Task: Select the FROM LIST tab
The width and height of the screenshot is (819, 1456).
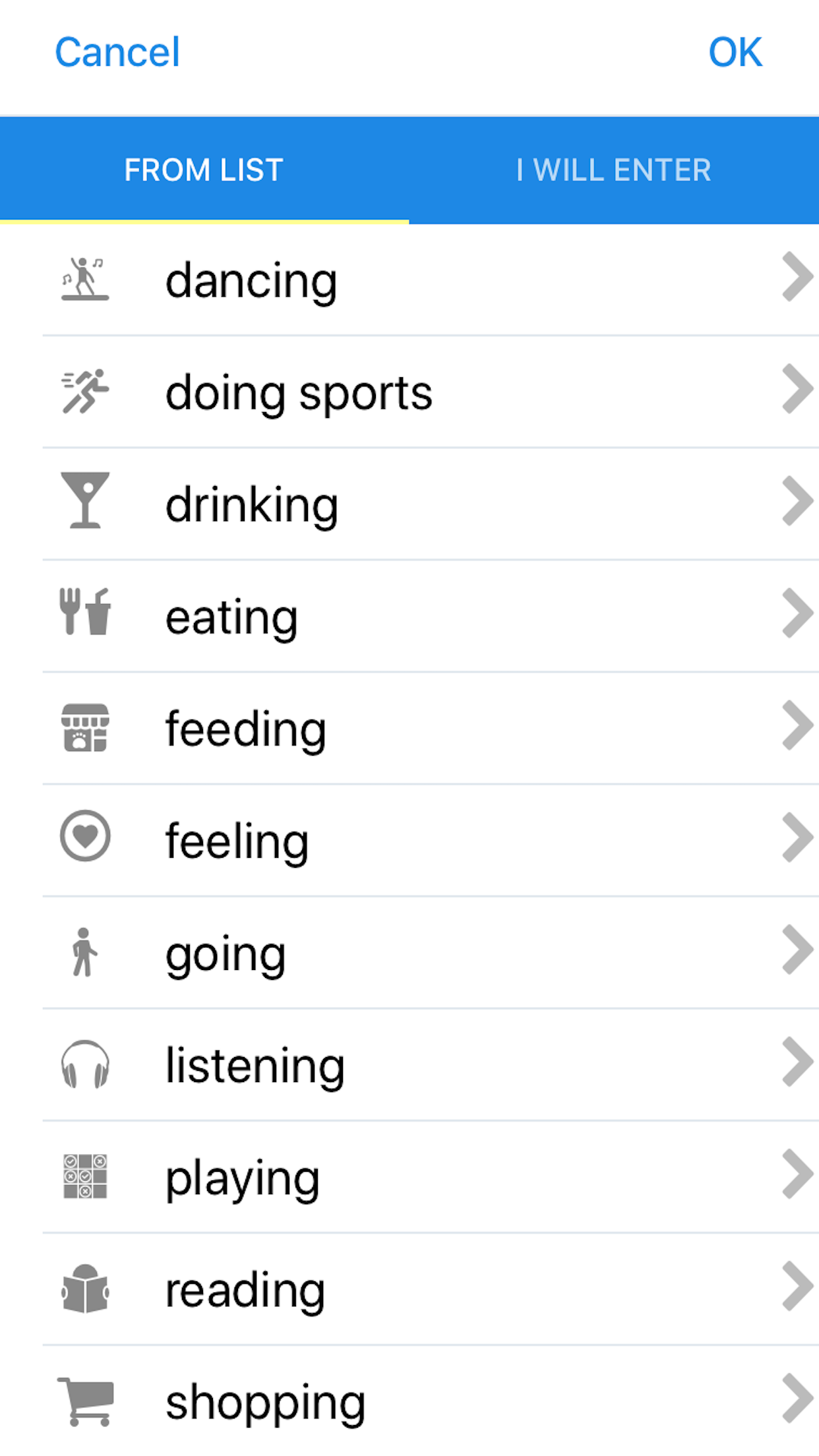Action: [204, 170]
